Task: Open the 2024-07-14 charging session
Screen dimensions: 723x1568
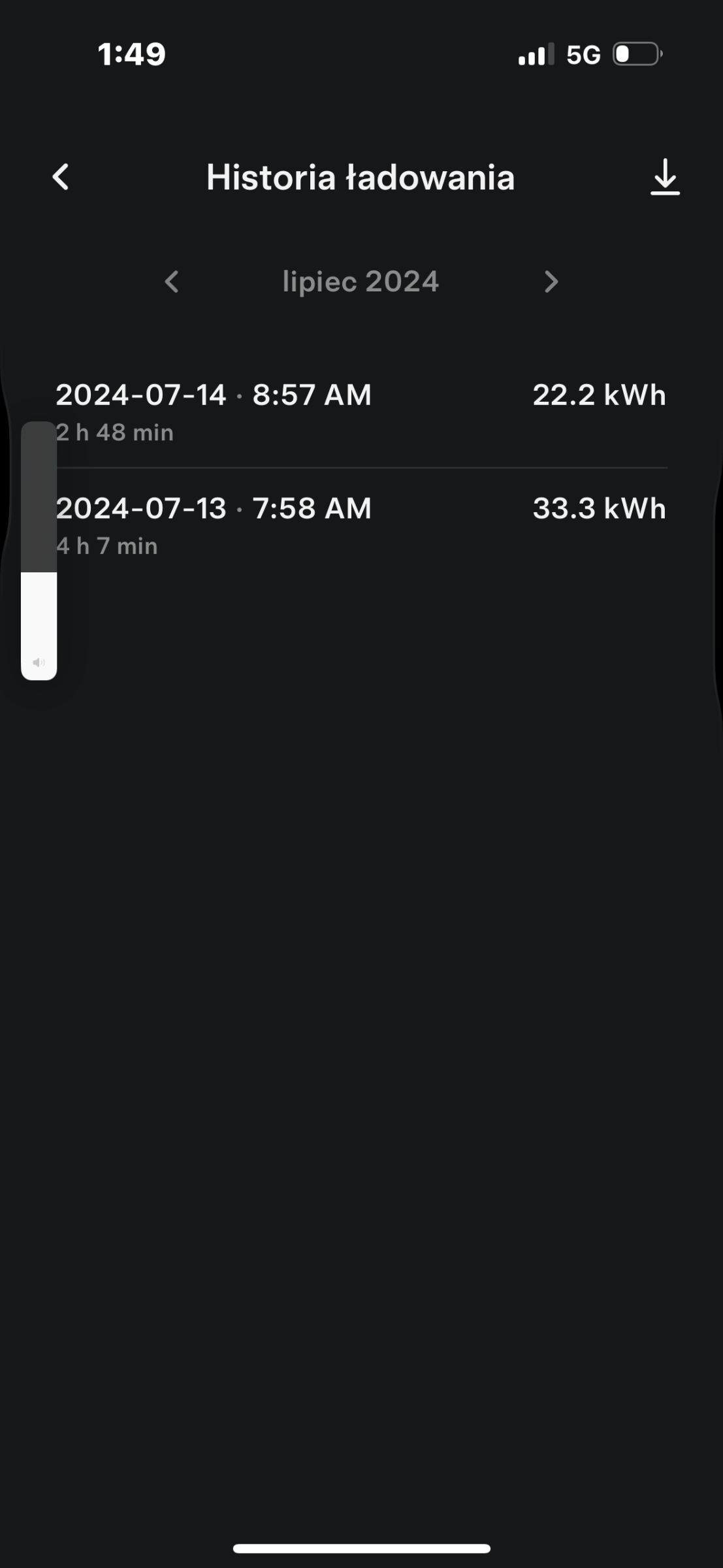Action: point(361,412)
